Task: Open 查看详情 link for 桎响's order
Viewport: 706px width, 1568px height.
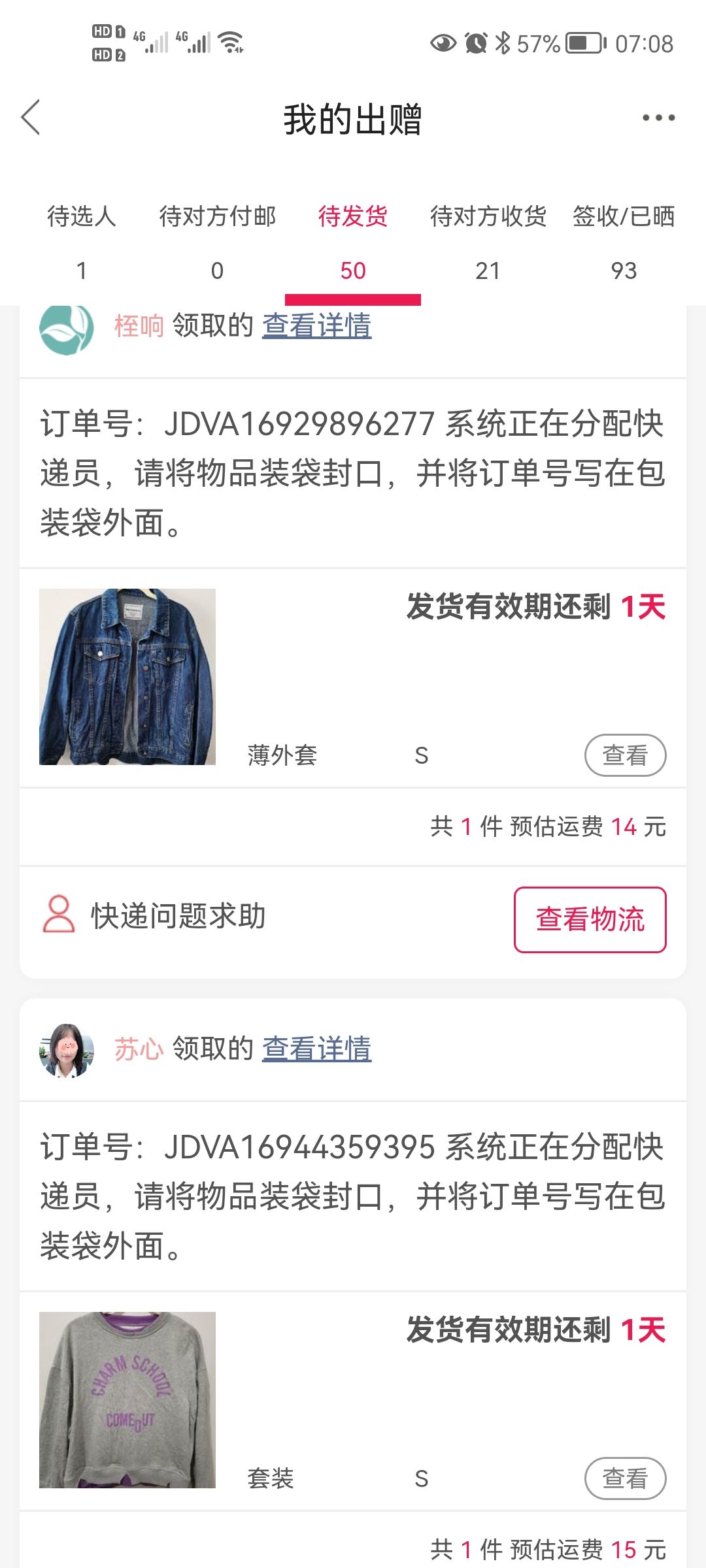Action: [x=317, y=325]
